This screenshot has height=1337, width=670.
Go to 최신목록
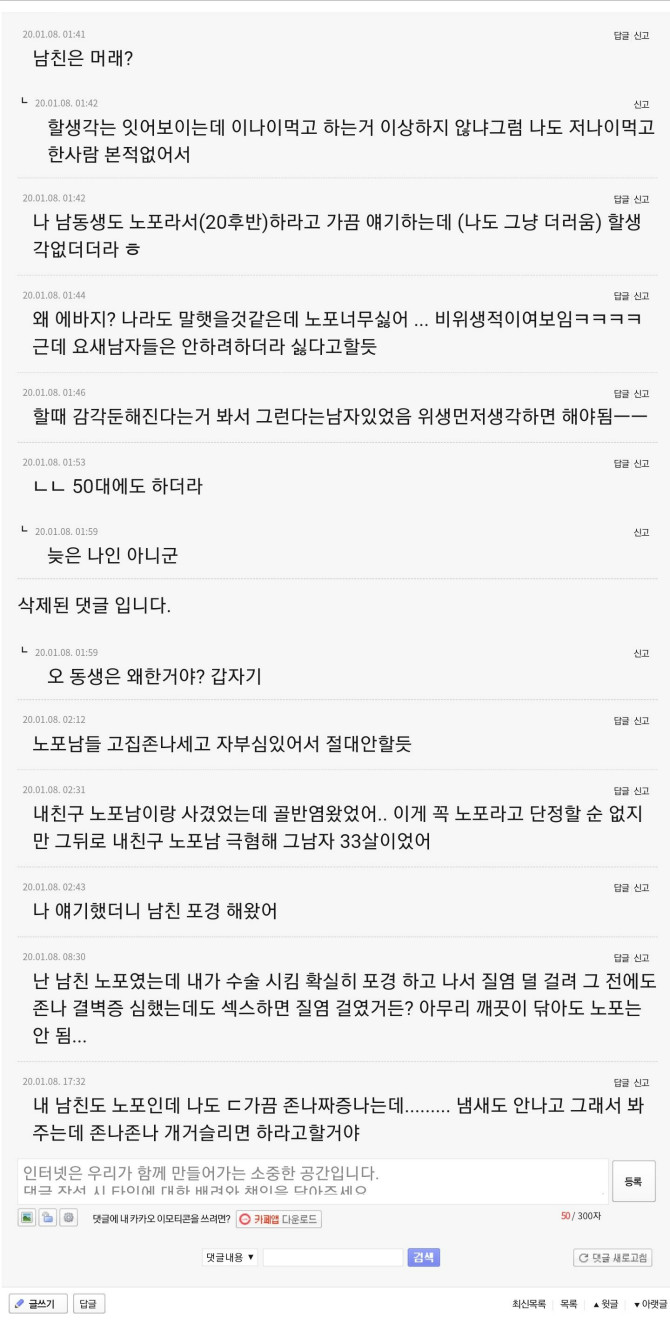coord(529,1305)
